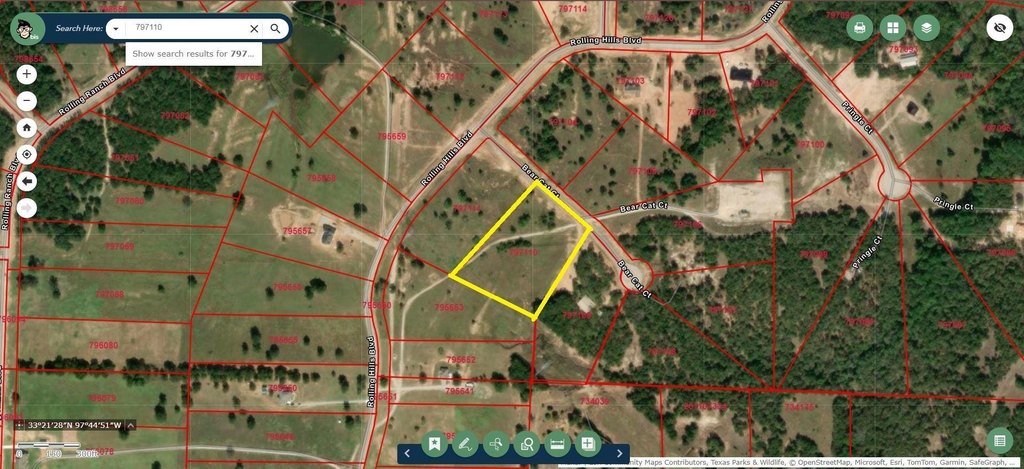Image resolution: width=1024 pixels, height=469 pixels.
Task: Select the 'Show search results for 797...' suggestion
Action: [x=194, y=53]
